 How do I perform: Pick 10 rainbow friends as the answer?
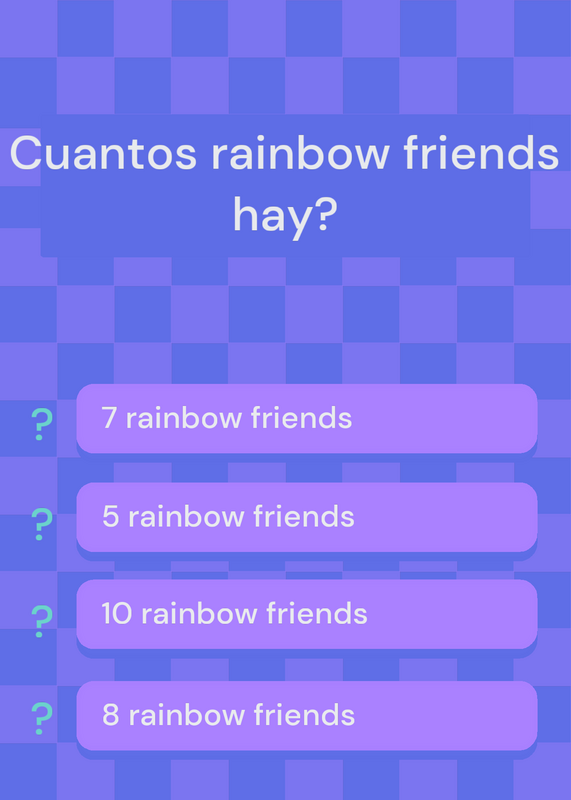[x=307, y=614]
